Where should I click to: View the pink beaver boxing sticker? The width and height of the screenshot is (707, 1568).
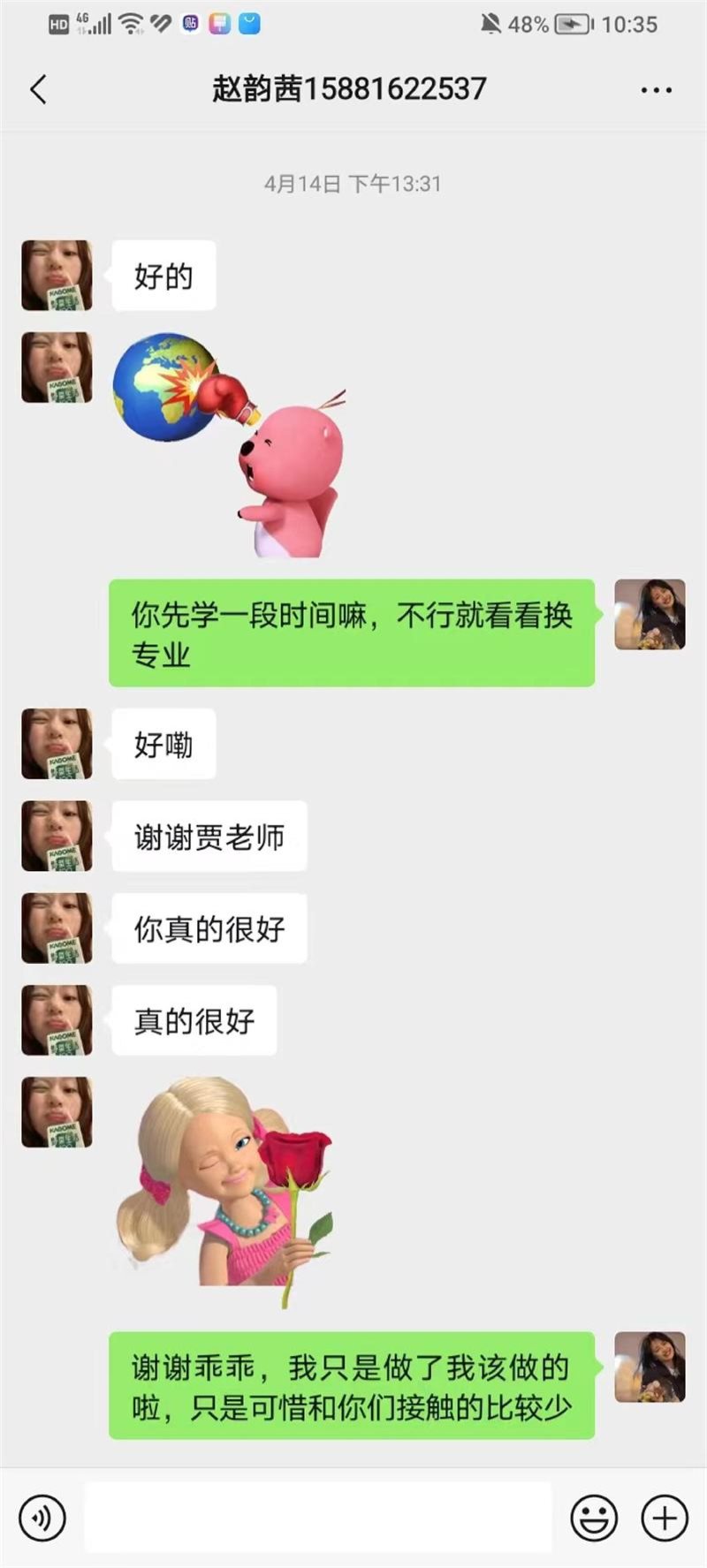pos(230,444)
